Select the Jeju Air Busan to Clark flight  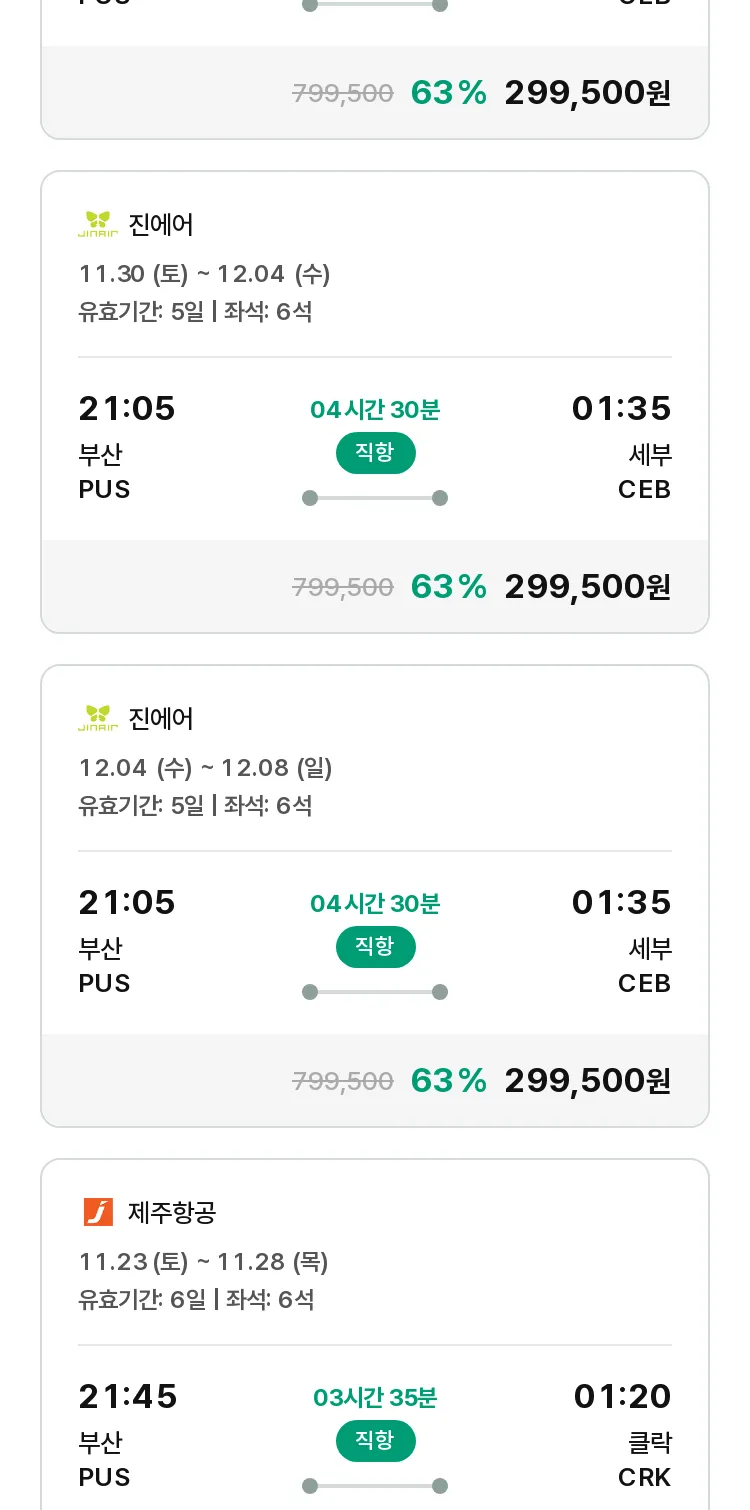tap(375, 1335)
